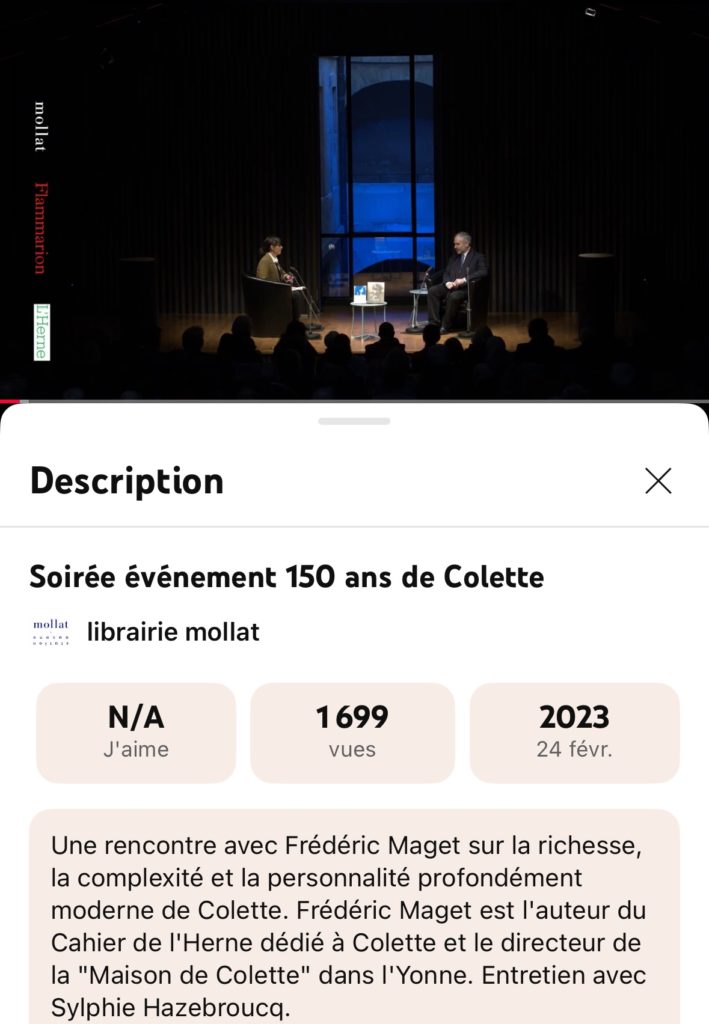This screenshot has width=709, height=1024.
Task: Tap the sheet's drag handle
Action: (x=354, y=421)
